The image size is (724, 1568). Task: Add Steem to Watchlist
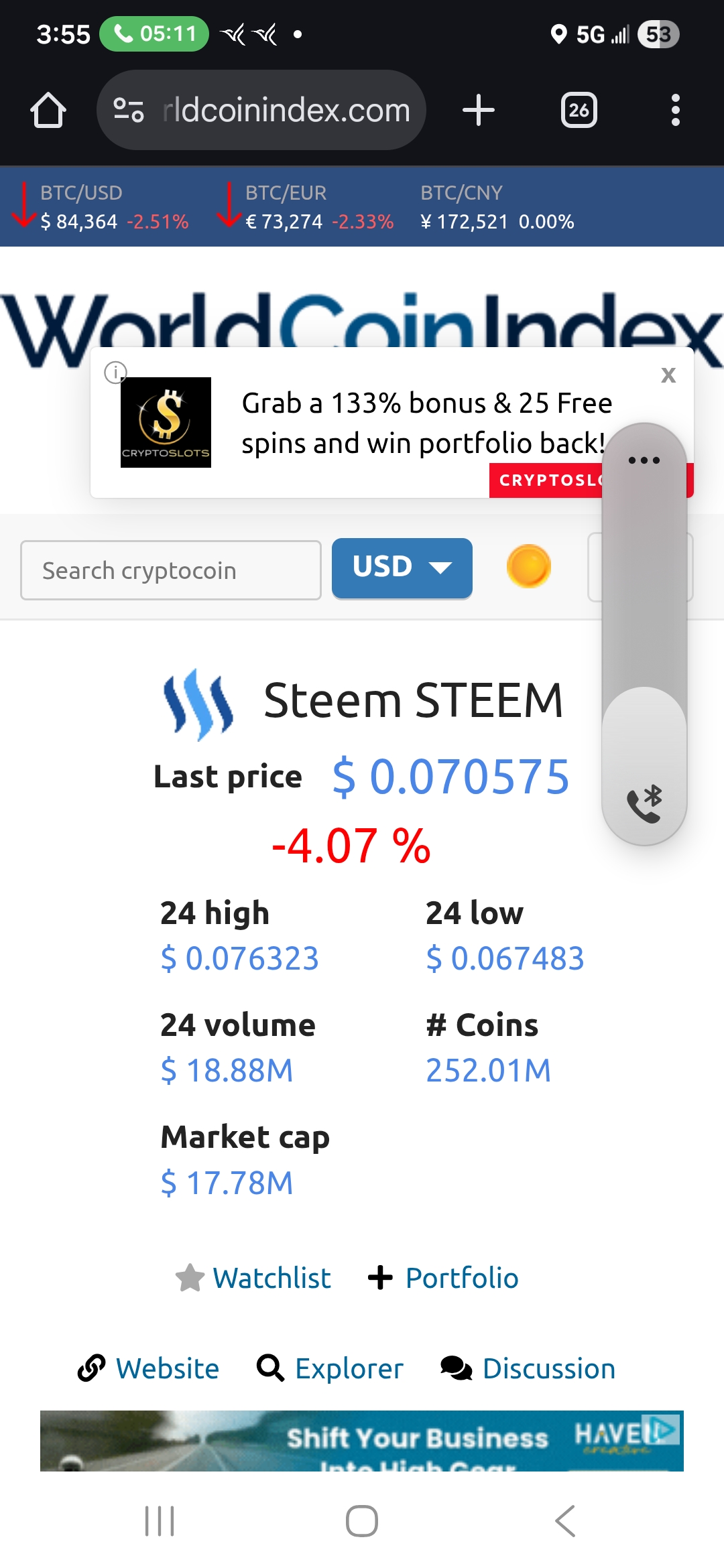255,1278
